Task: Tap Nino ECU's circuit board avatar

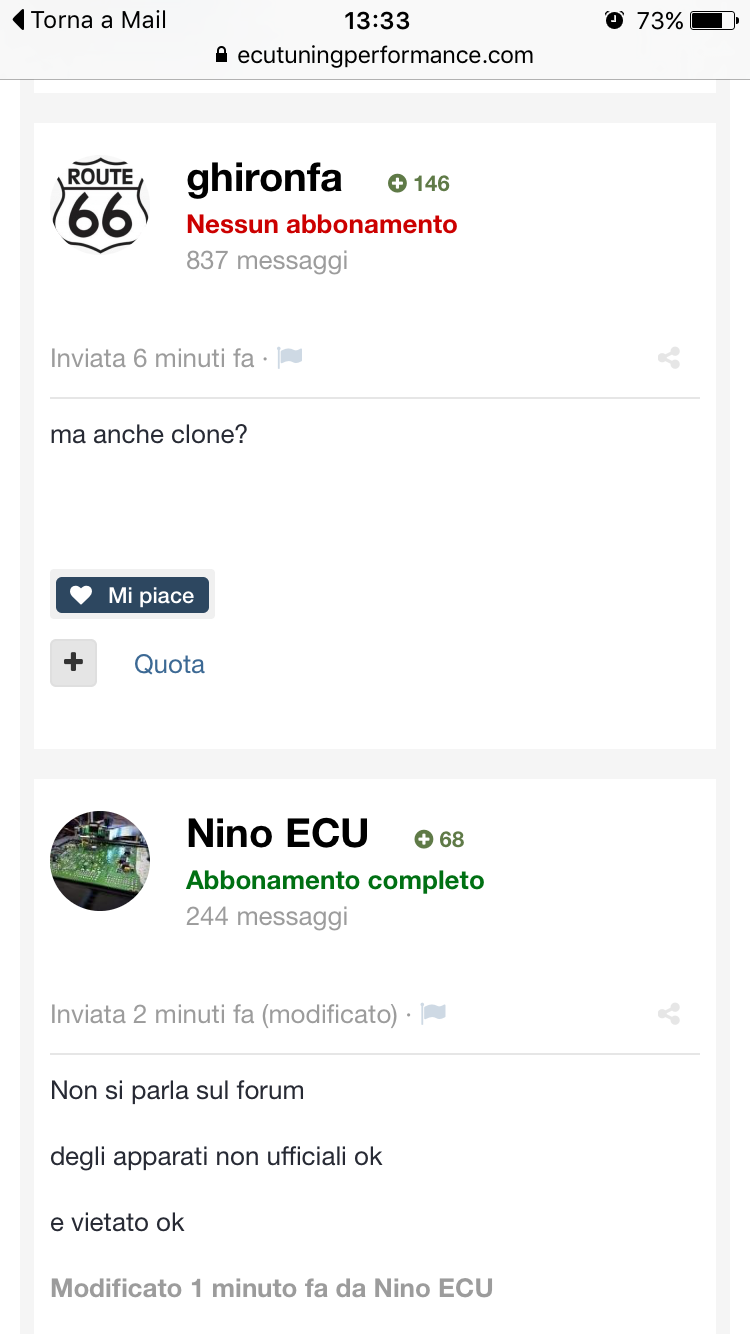Action: click(x=100, y=861)
